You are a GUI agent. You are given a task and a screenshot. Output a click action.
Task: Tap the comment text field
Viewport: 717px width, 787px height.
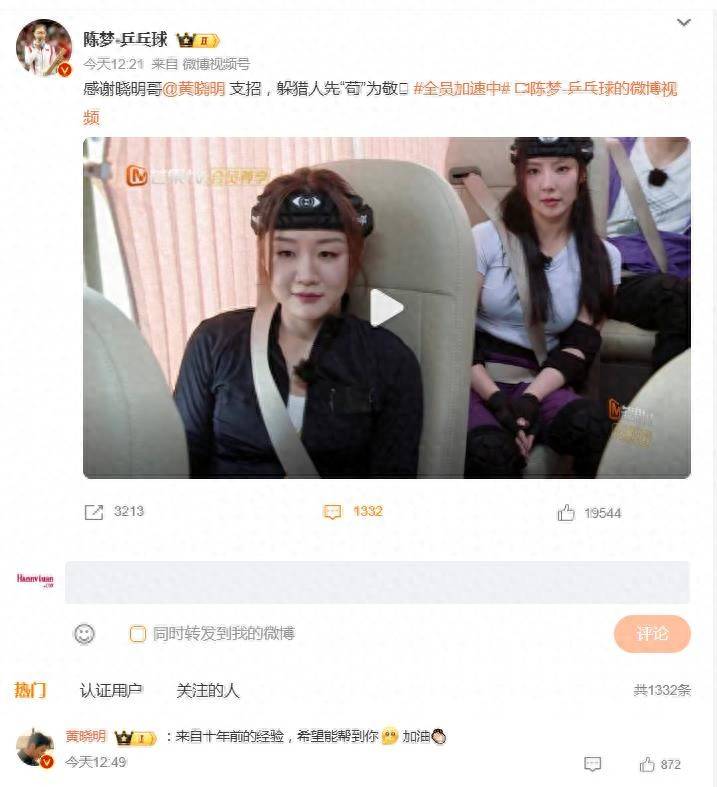pos(377,582)
